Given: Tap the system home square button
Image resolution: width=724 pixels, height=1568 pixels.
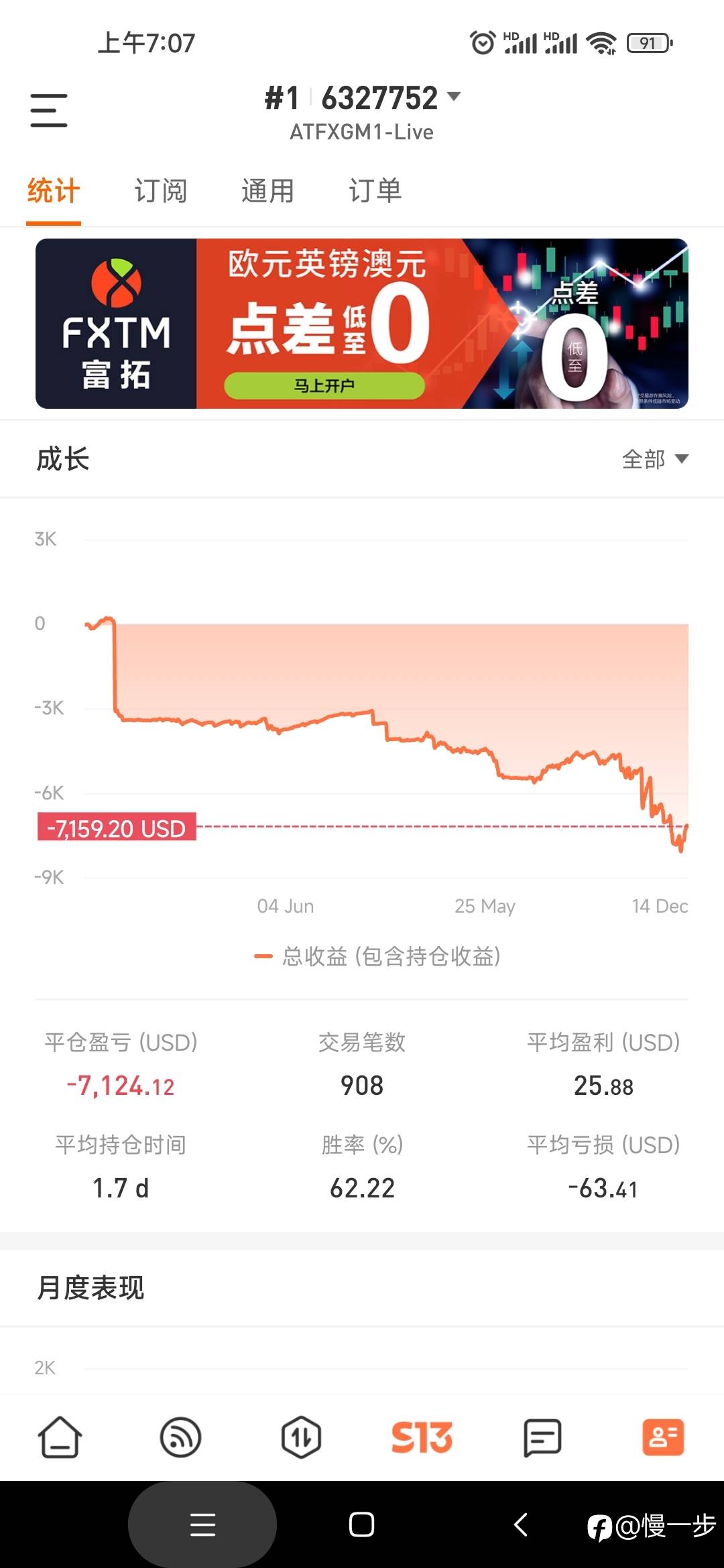Looking at the screenshot, I should pos(361,1524).
